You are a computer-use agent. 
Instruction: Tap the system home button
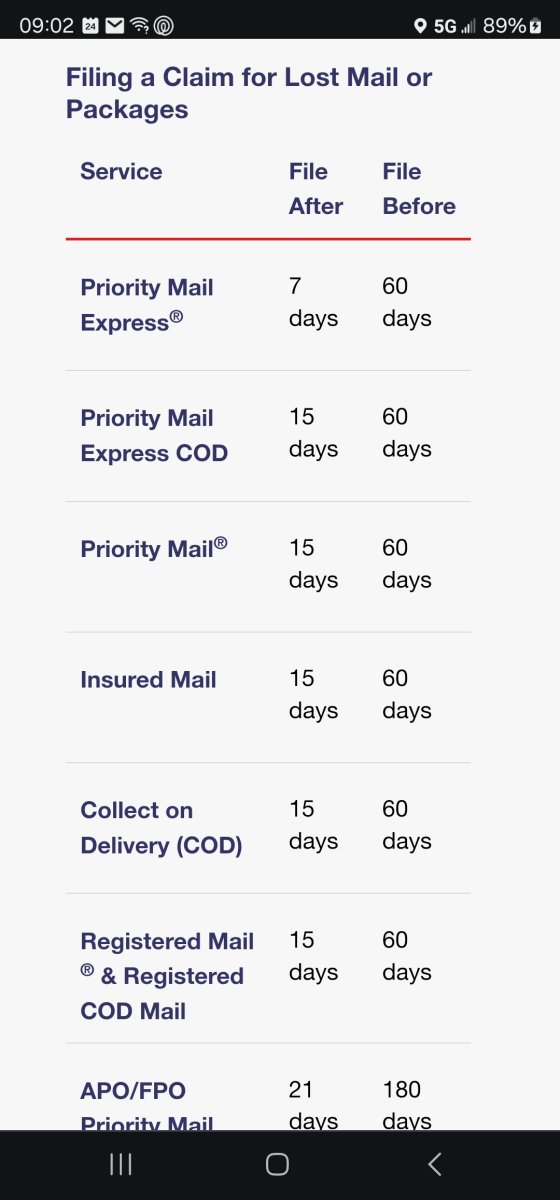pyautogui.click(x=277, y=1164)
